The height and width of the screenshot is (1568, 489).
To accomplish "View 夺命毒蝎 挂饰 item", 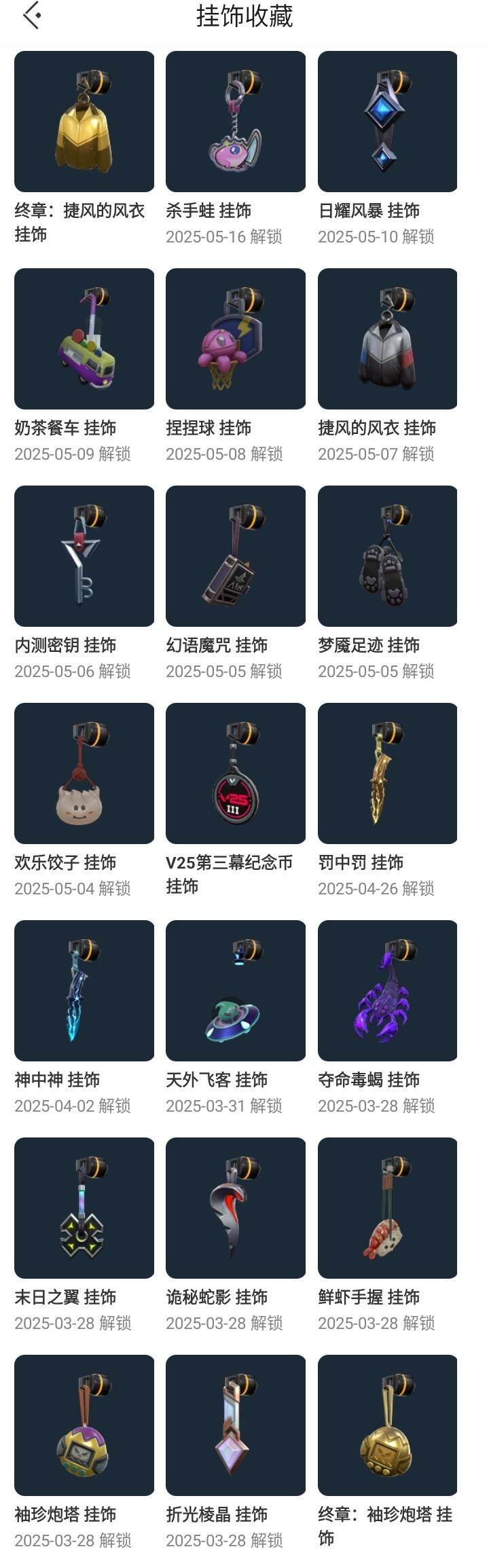I will (387, 991).
